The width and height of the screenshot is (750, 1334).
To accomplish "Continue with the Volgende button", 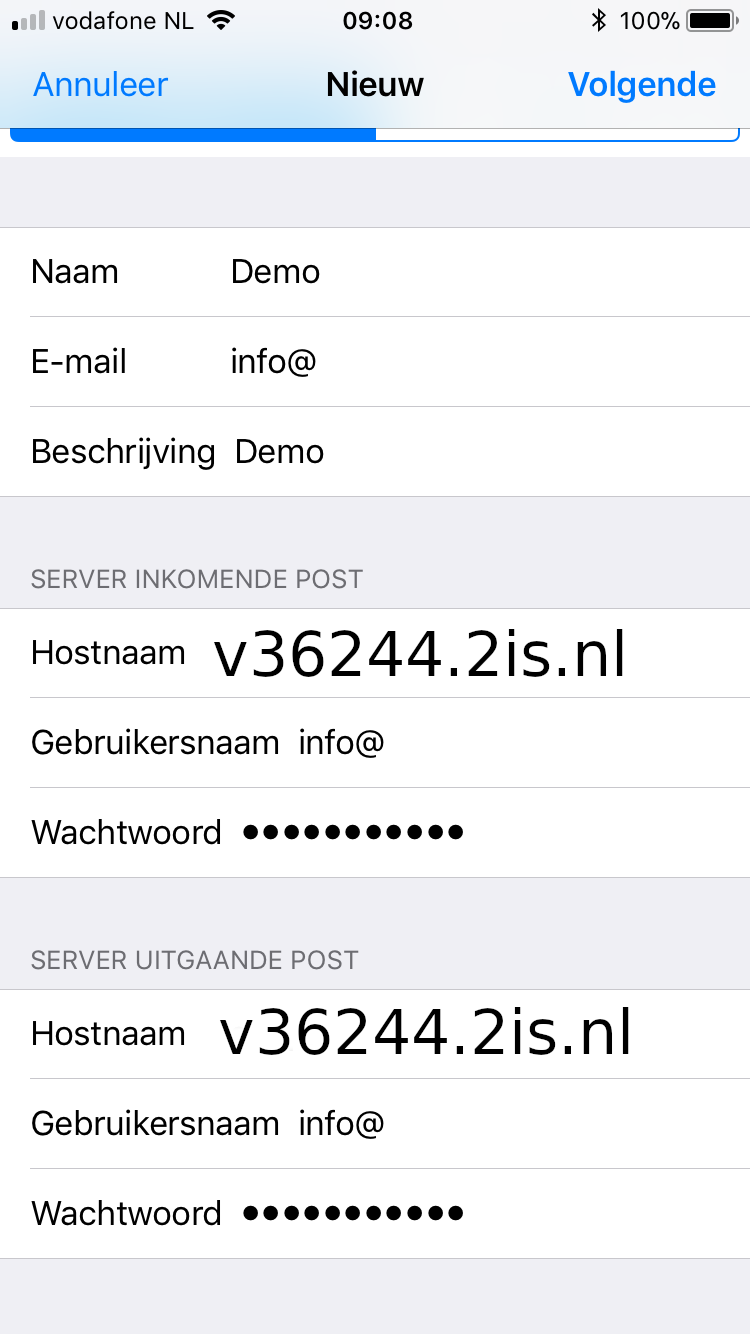I will [641, 85].
